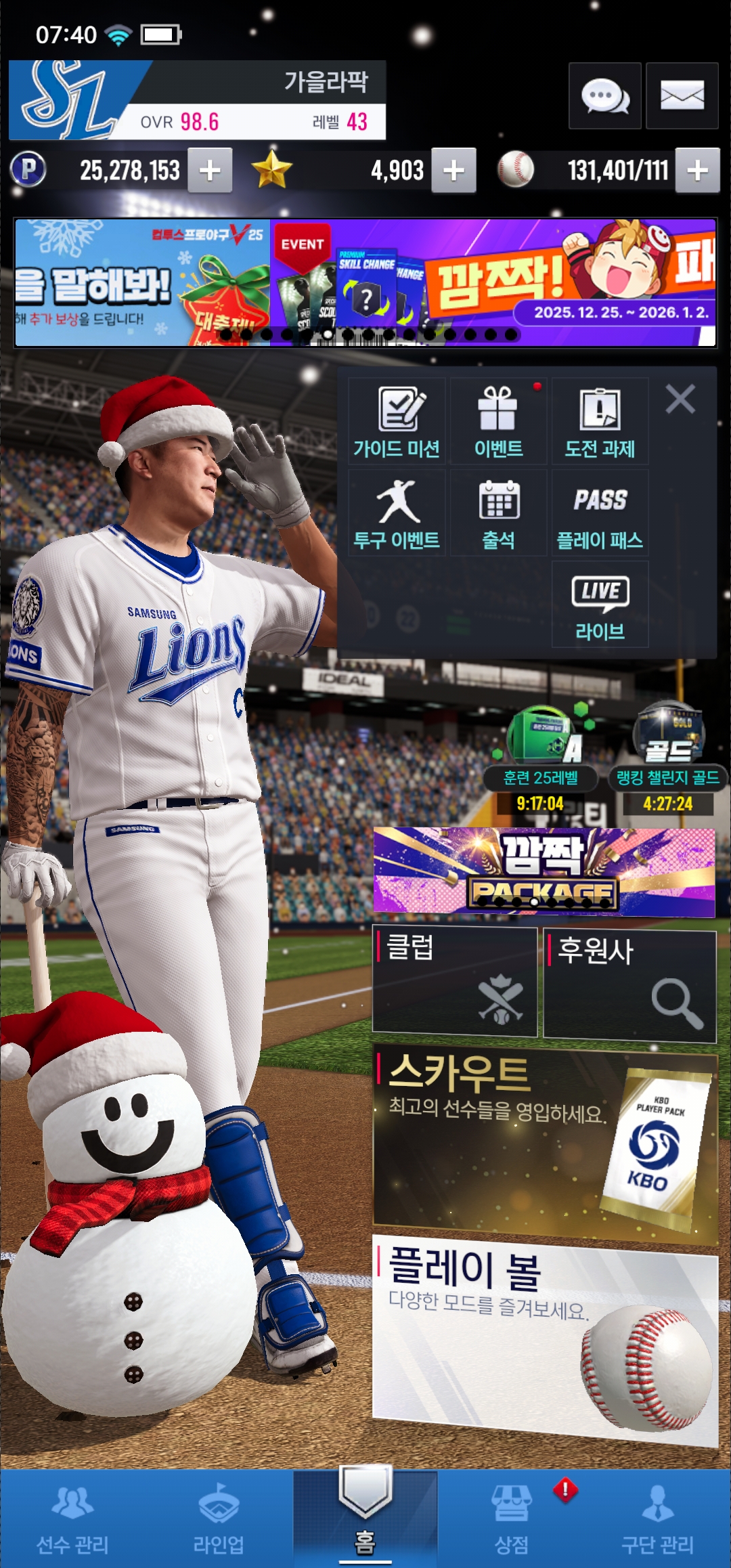The height and width of the screenshot is (1568, 731).
Task: Open the 투구 이벤트 menu item
Action: click(397, 513)
